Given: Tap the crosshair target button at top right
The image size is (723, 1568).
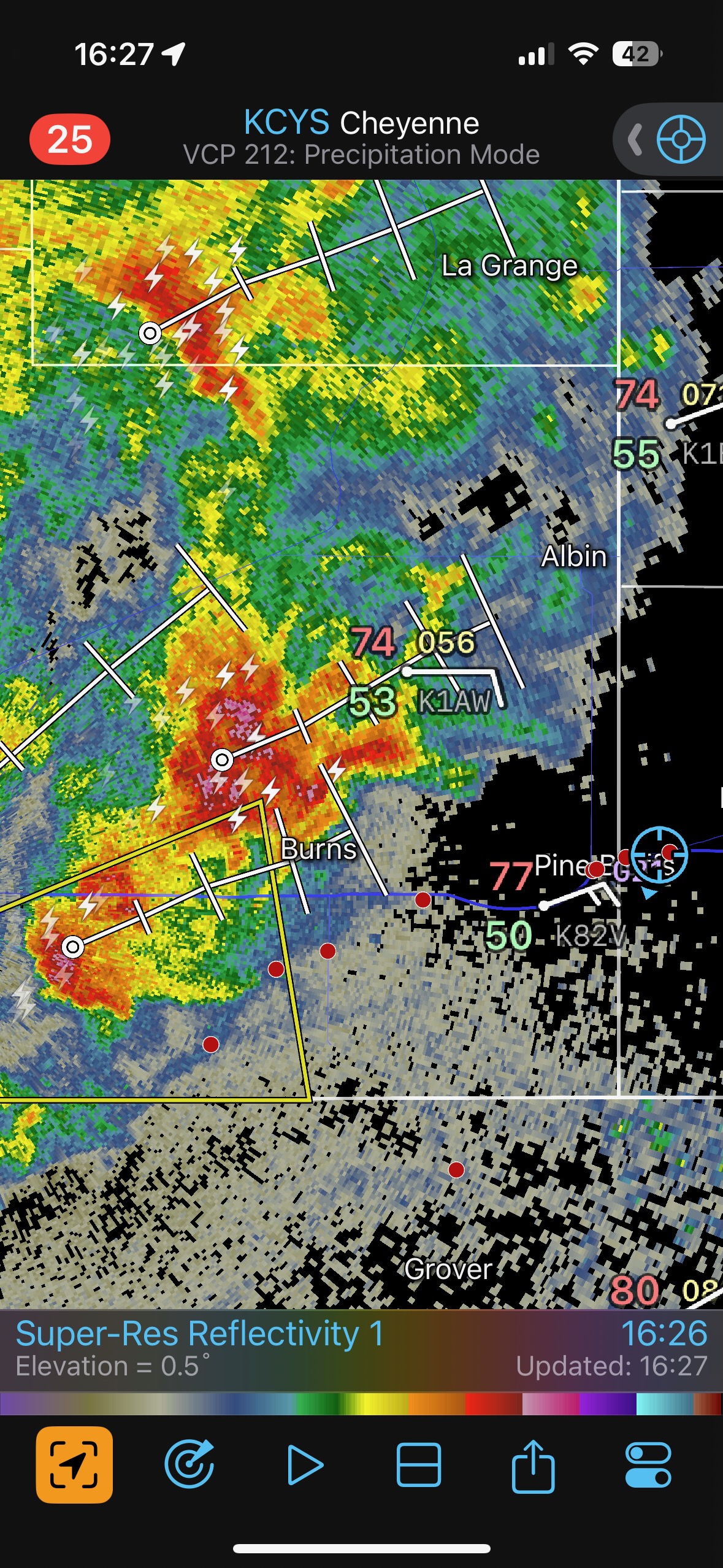Looking at the screenshot, I should click(x=680, y=139).
